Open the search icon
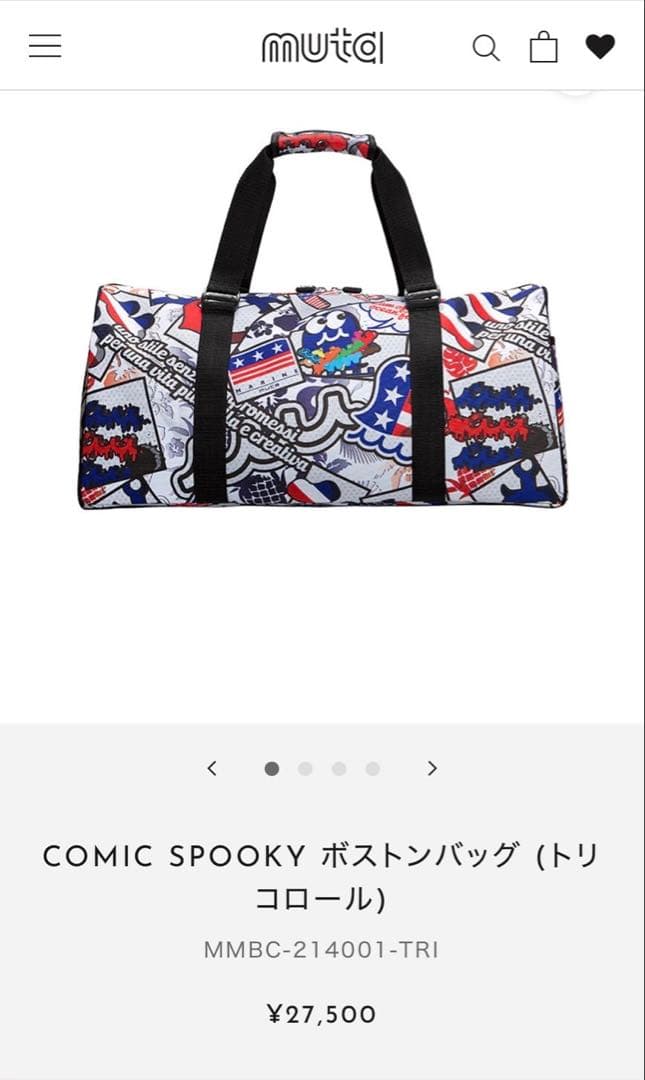Screen dimensions: 645x1080 486,47
